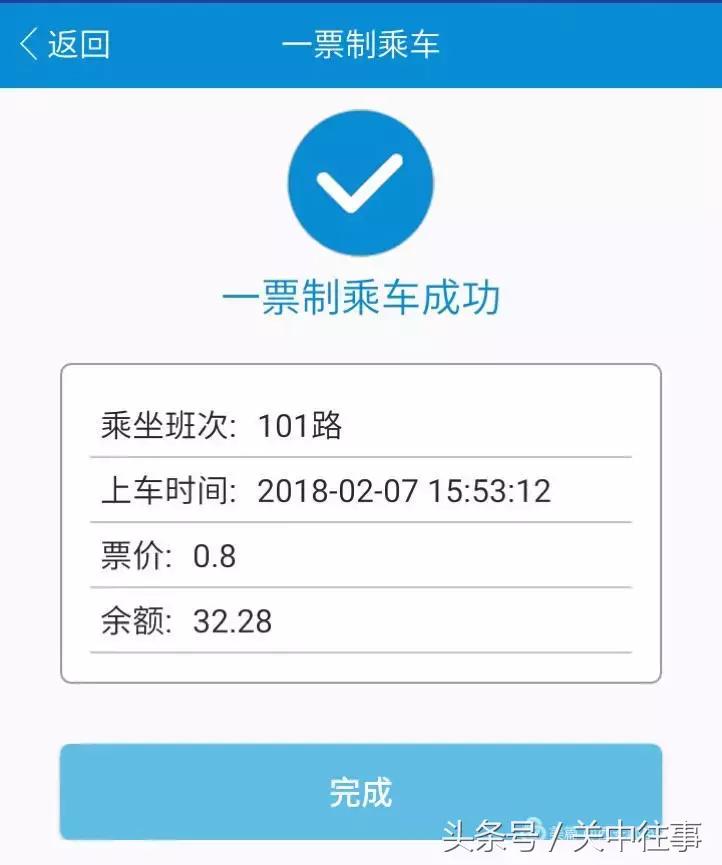Click the 余额 balance label
Viewport: 722px width, 865px height.
tap(135, 622)
